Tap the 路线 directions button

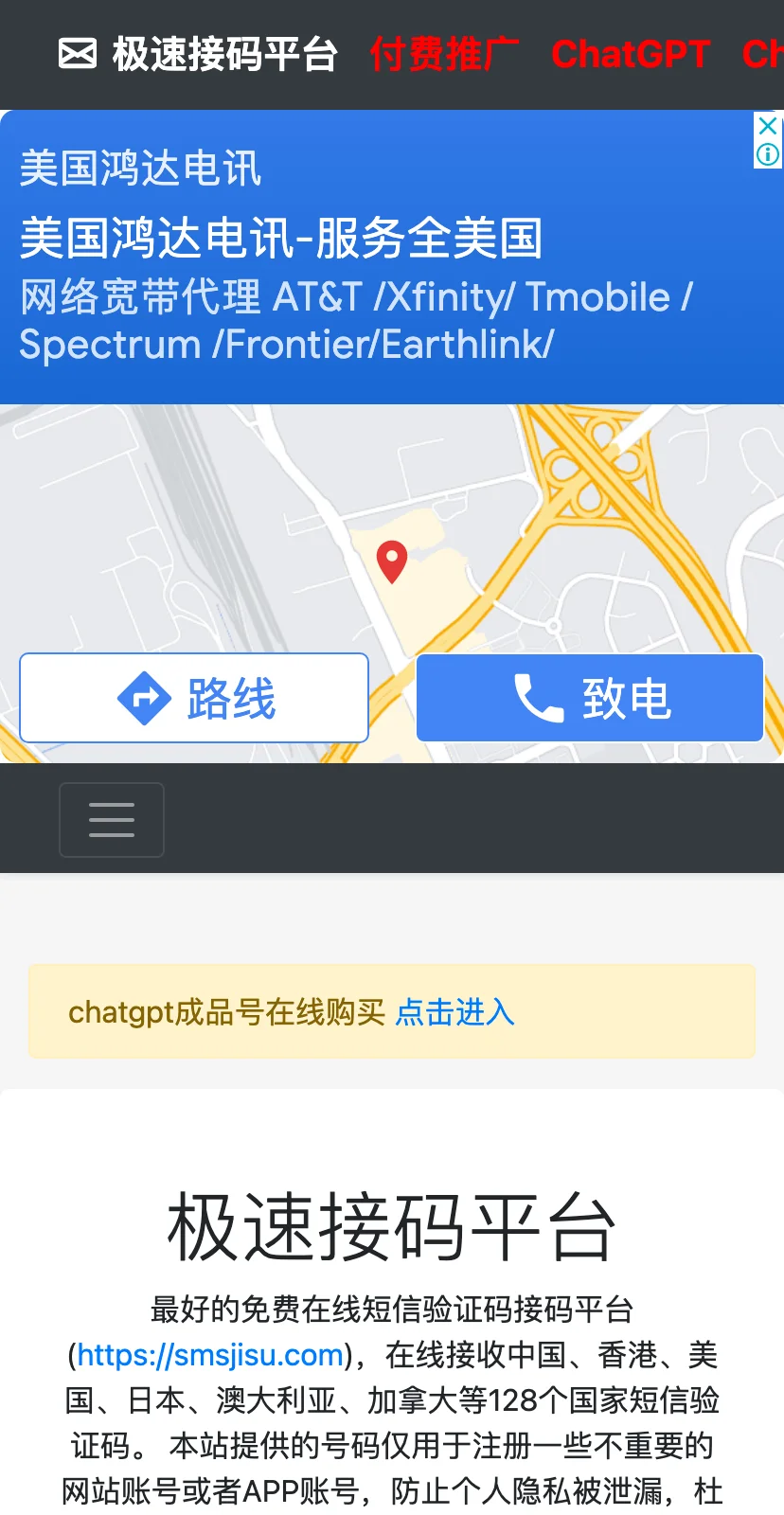point(194,698)
